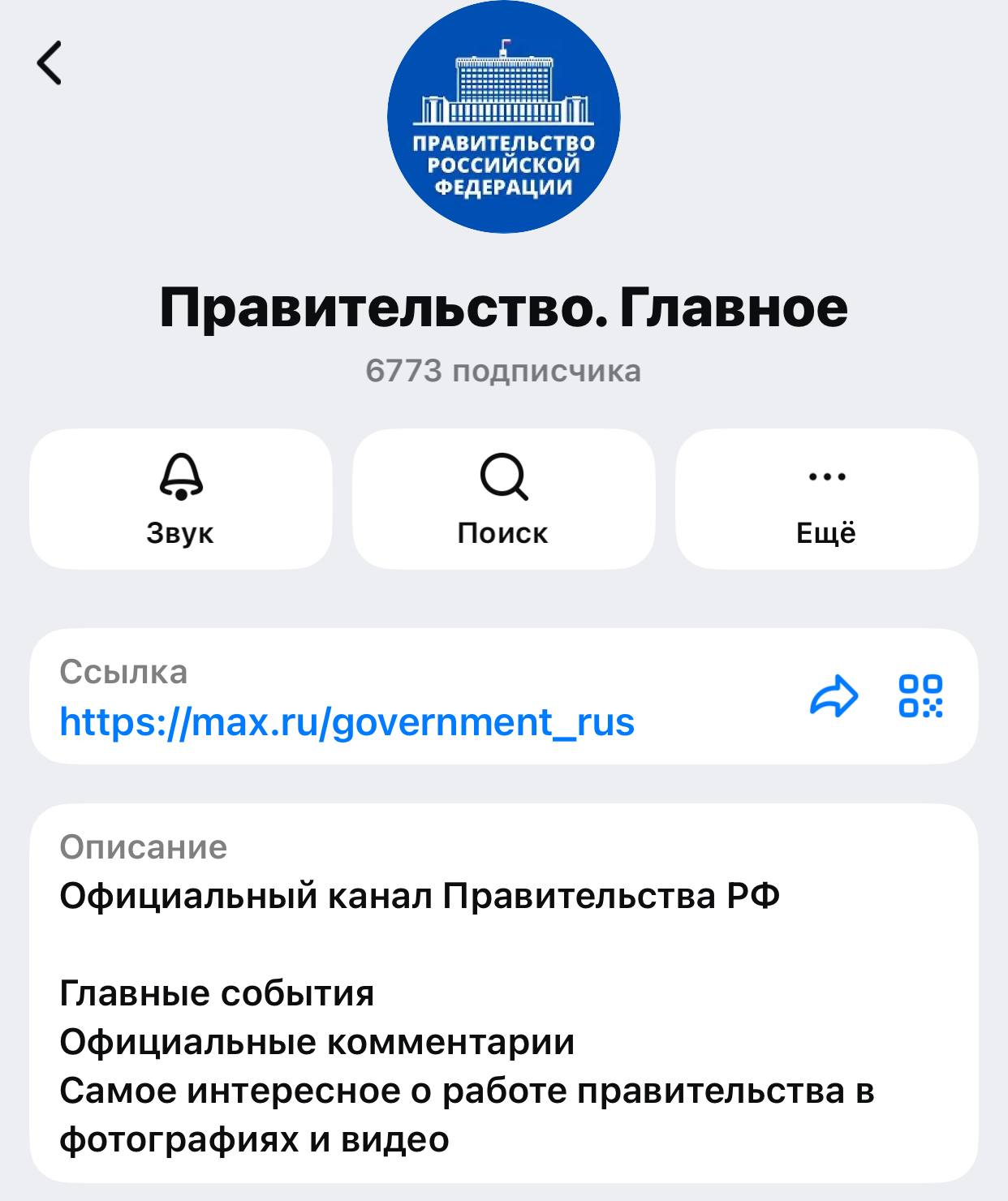This screenshot has width=1008, height=1201.
Task: Tap 6773 подписчика to view subscribers
Action: [x=503, y=372]
